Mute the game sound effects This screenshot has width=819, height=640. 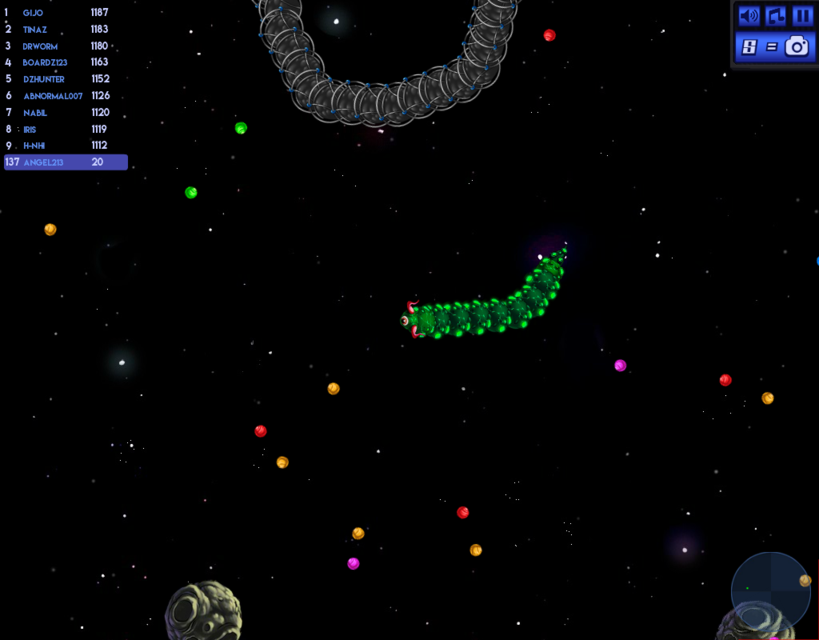[x=748, y=16]
